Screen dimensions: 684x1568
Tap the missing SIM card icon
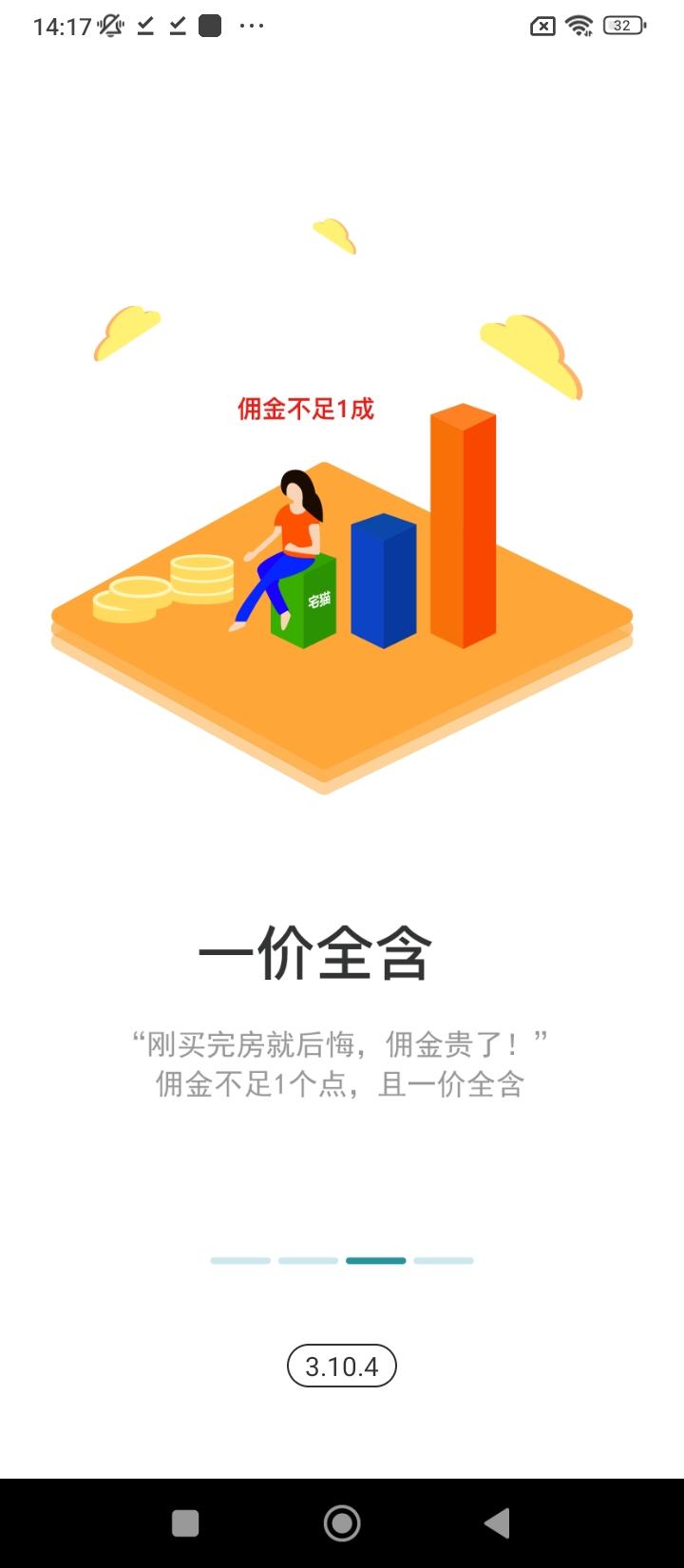(541, 26)
